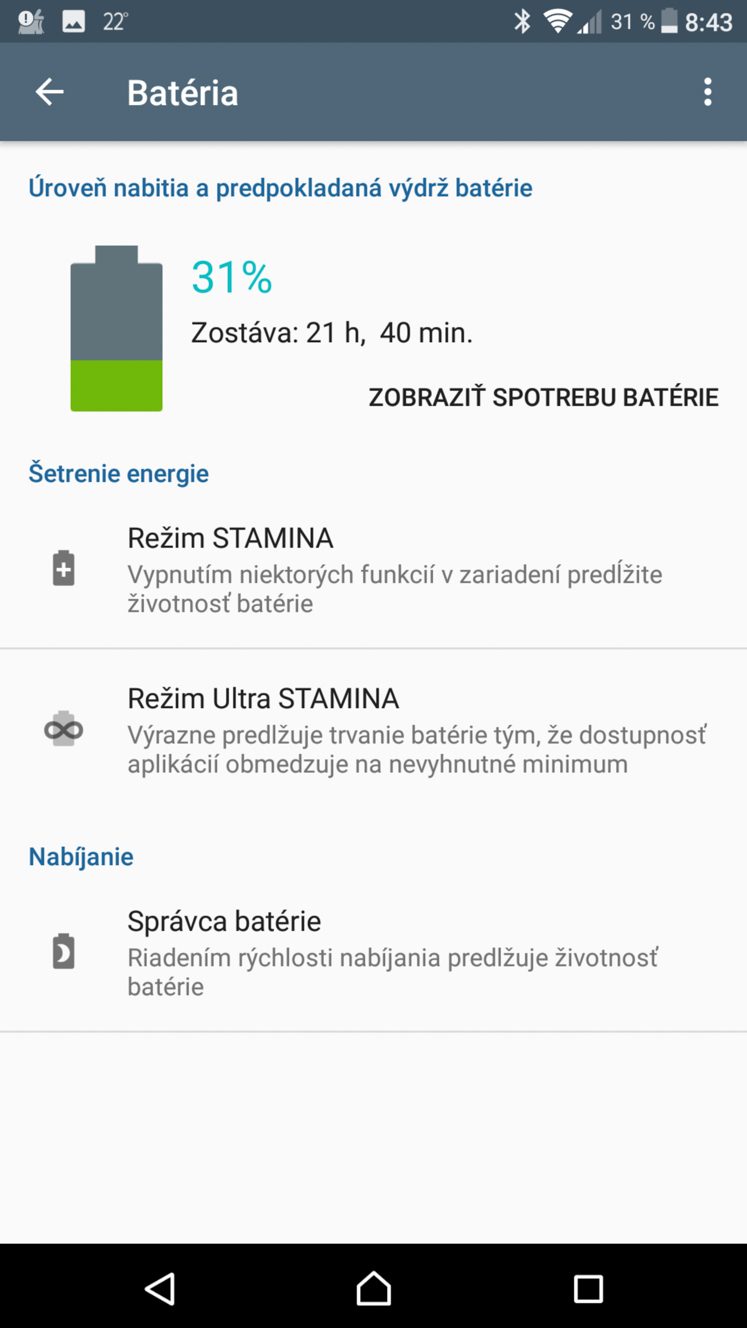
Task: Tap the system home button
Action: tap(373, 1288)
